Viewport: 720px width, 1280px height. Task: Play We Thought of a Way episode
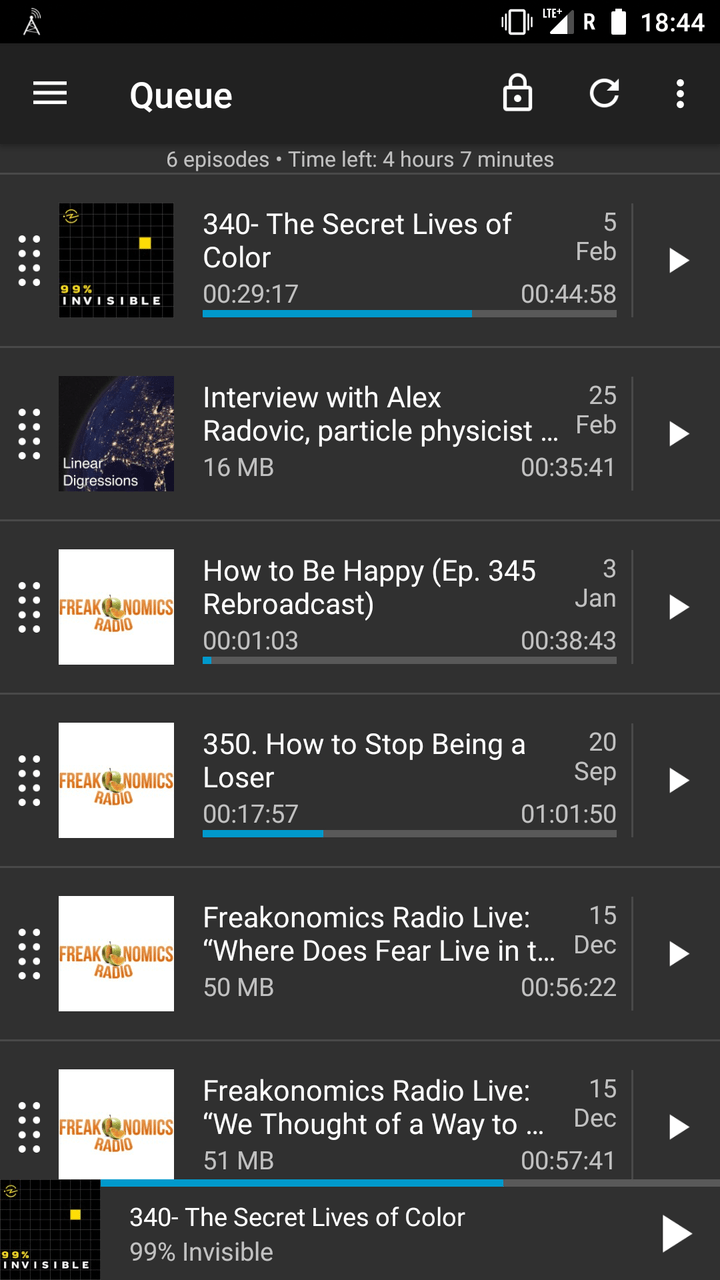pyautogui.click(x=678, y=1127)
